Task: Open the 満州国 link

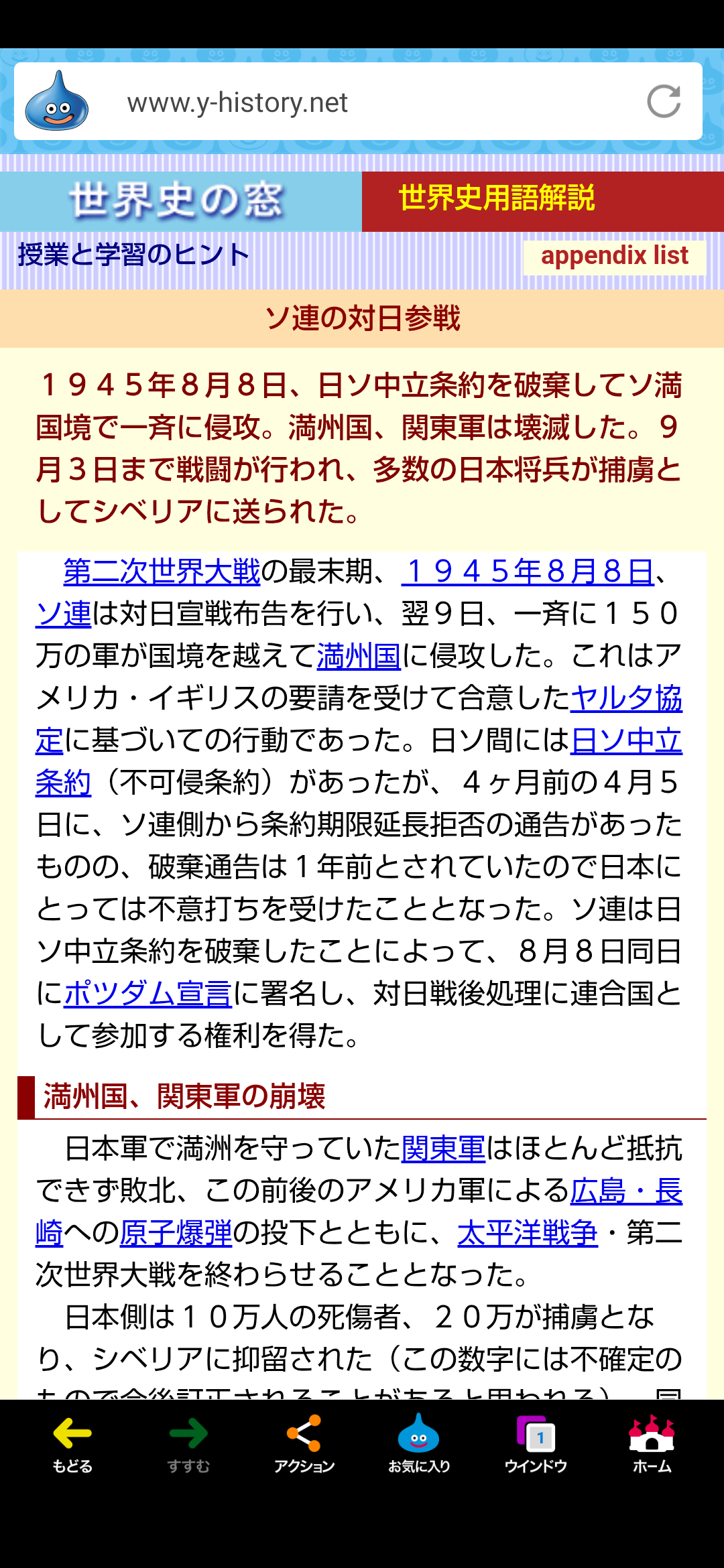Action: [x=359, y=656]
